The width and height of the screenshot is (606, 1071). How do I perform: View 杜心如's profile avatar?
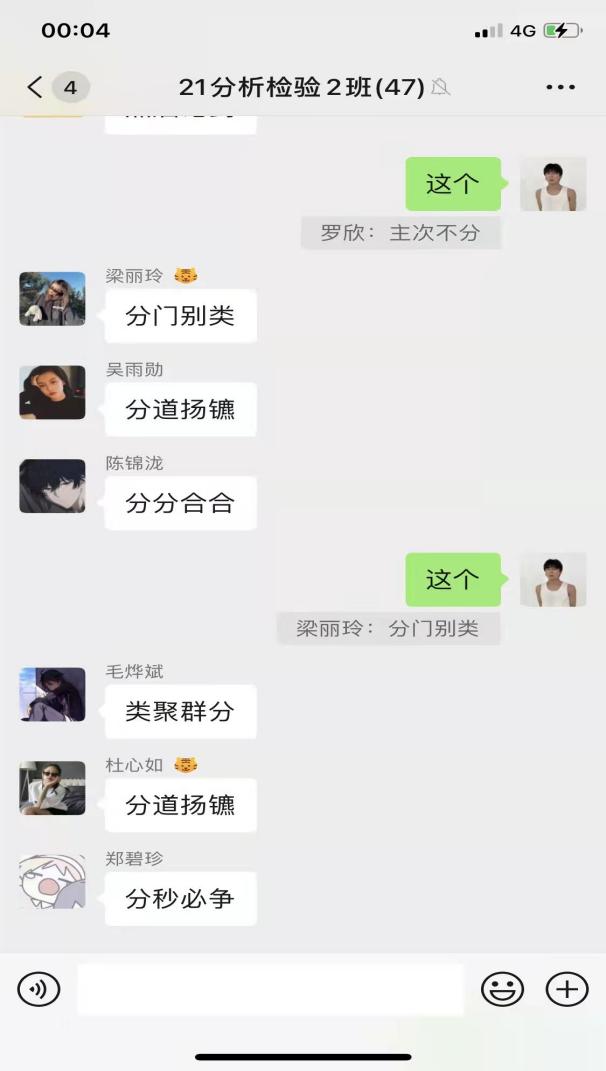coord(52,788)
